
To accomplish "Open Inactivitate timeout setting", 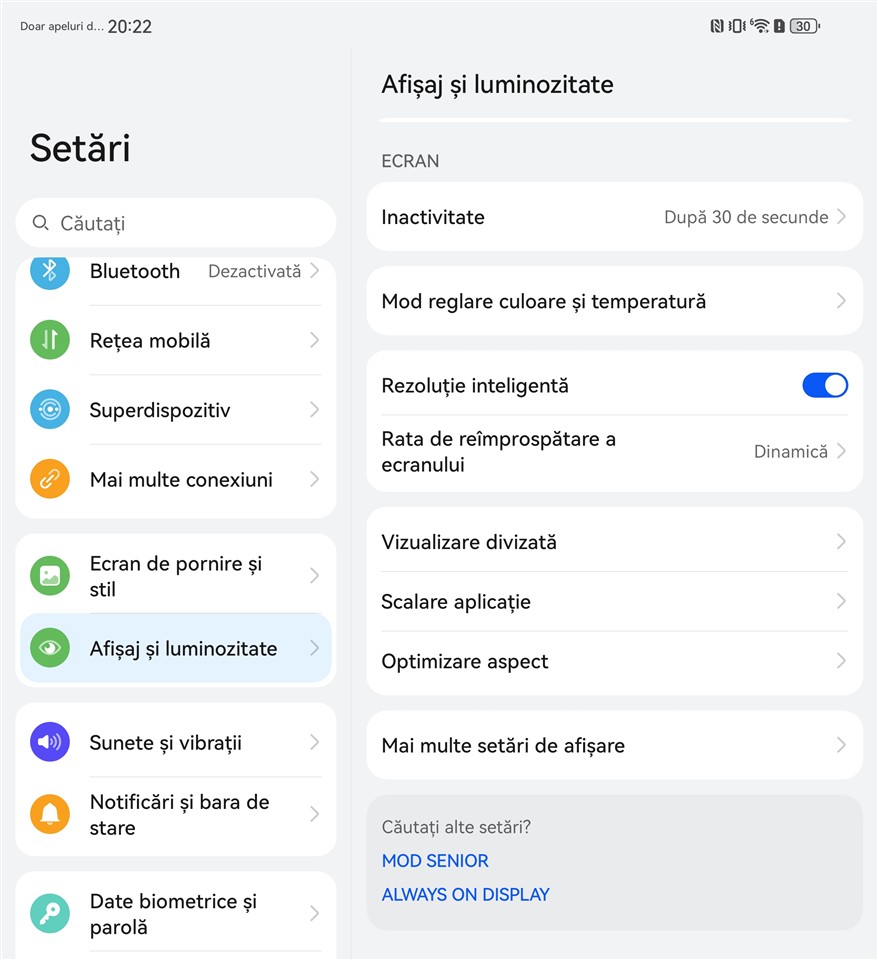I will [614, 217].
